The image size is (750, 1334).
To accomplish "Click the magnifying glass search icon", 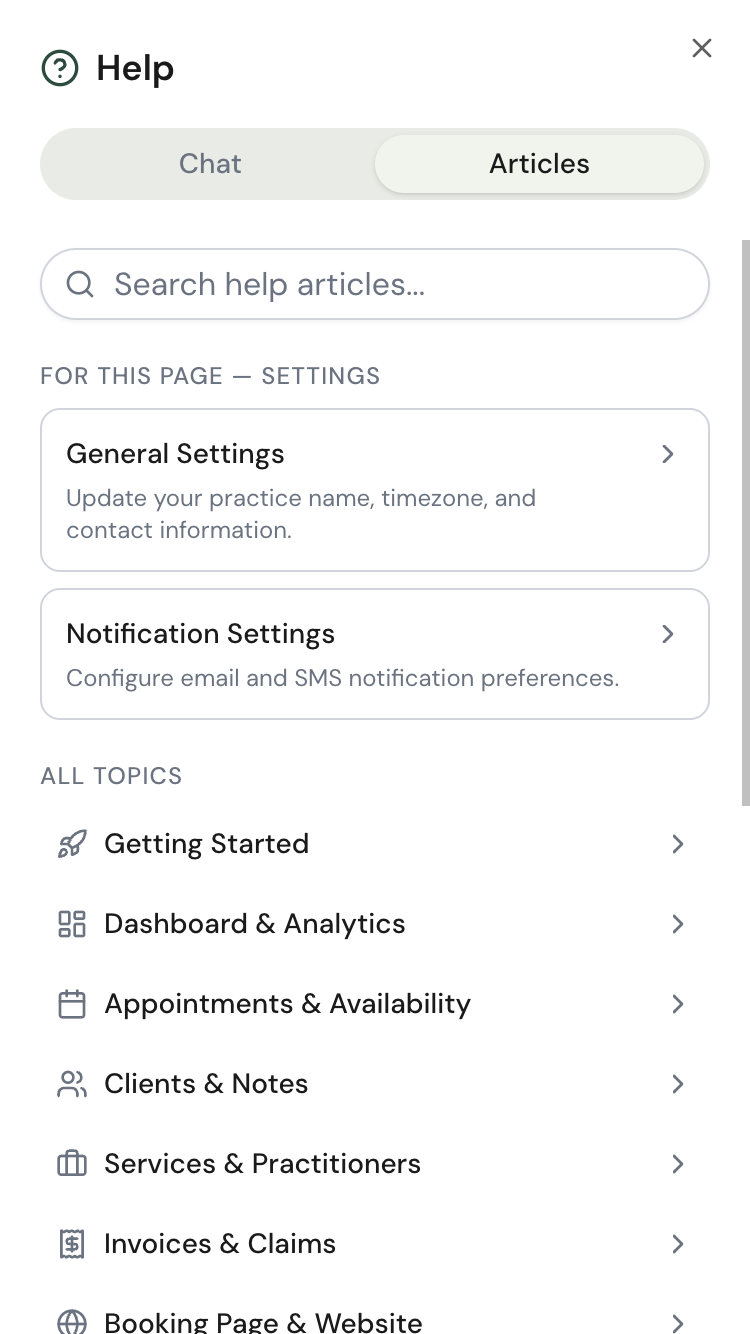I will [x=80, y=284].
